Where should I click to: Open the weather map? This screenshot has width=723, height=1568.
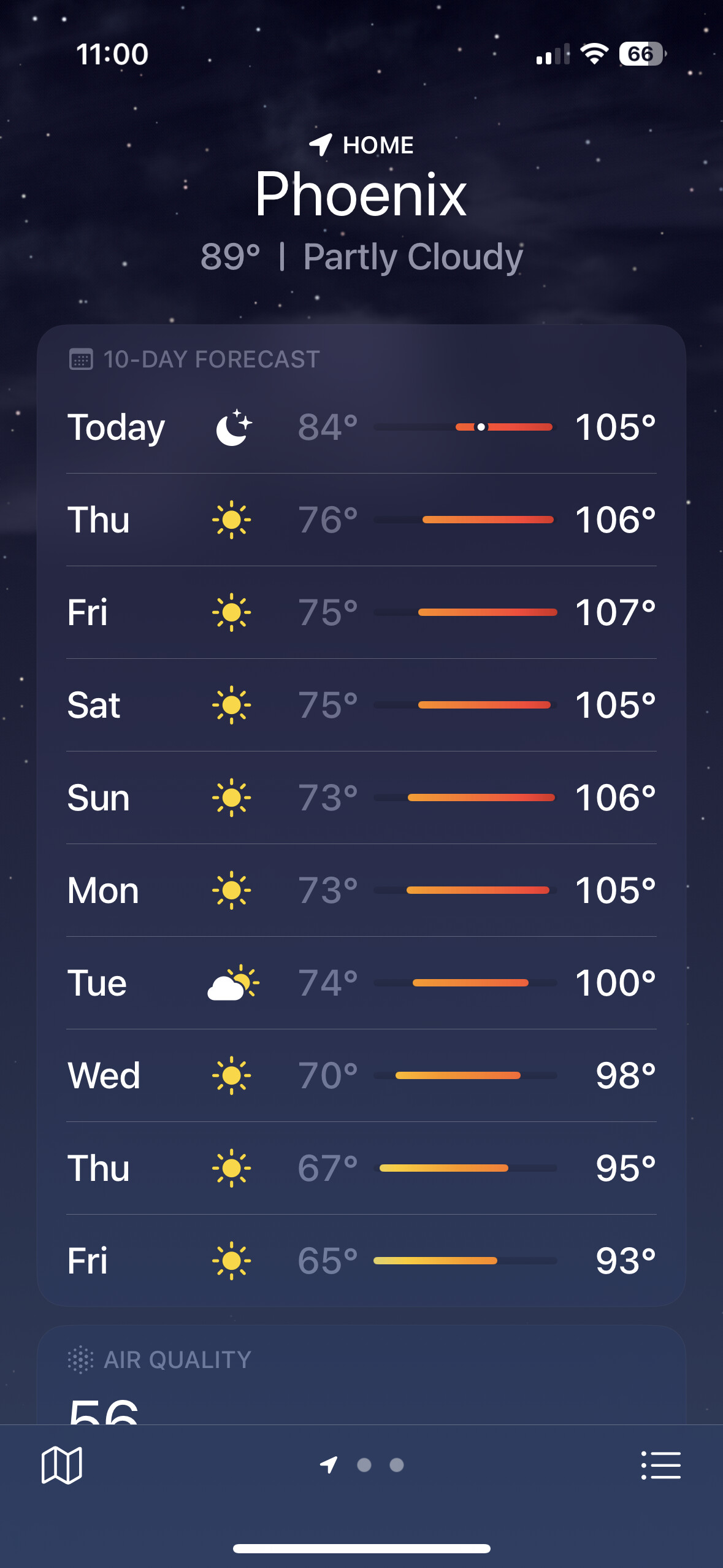point(61,1465)
